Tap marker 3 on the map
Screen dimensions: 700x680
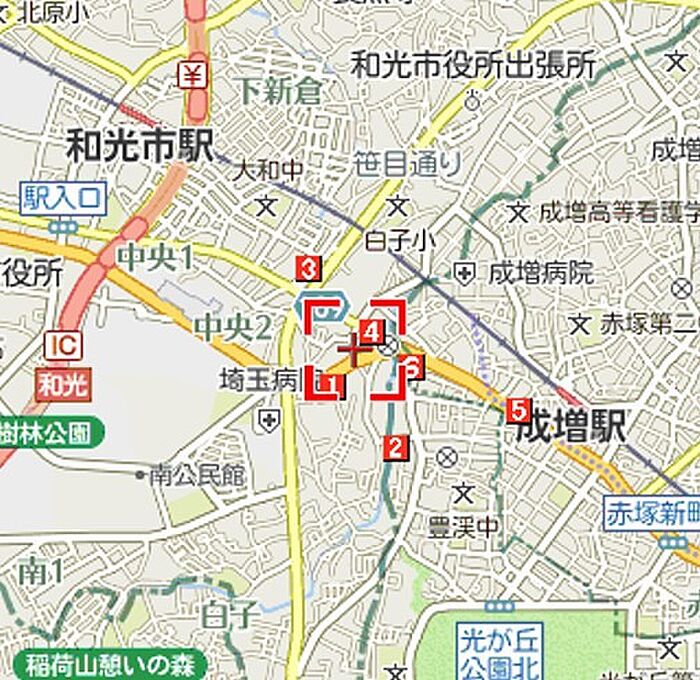[x=309, y=268]
